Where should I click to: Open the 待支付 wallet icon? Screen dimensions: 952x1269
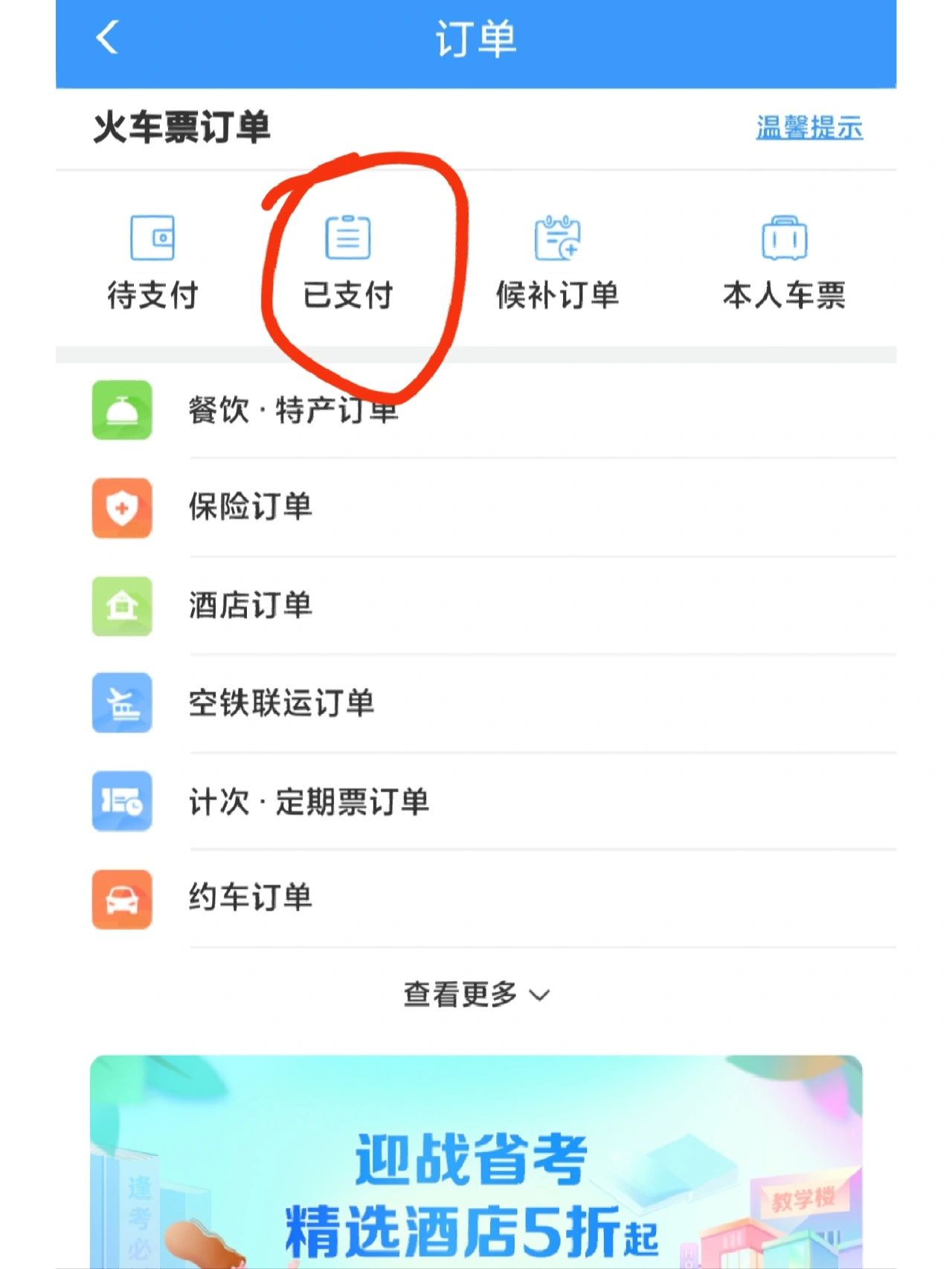pyautogui.click(x=153, y=238)
